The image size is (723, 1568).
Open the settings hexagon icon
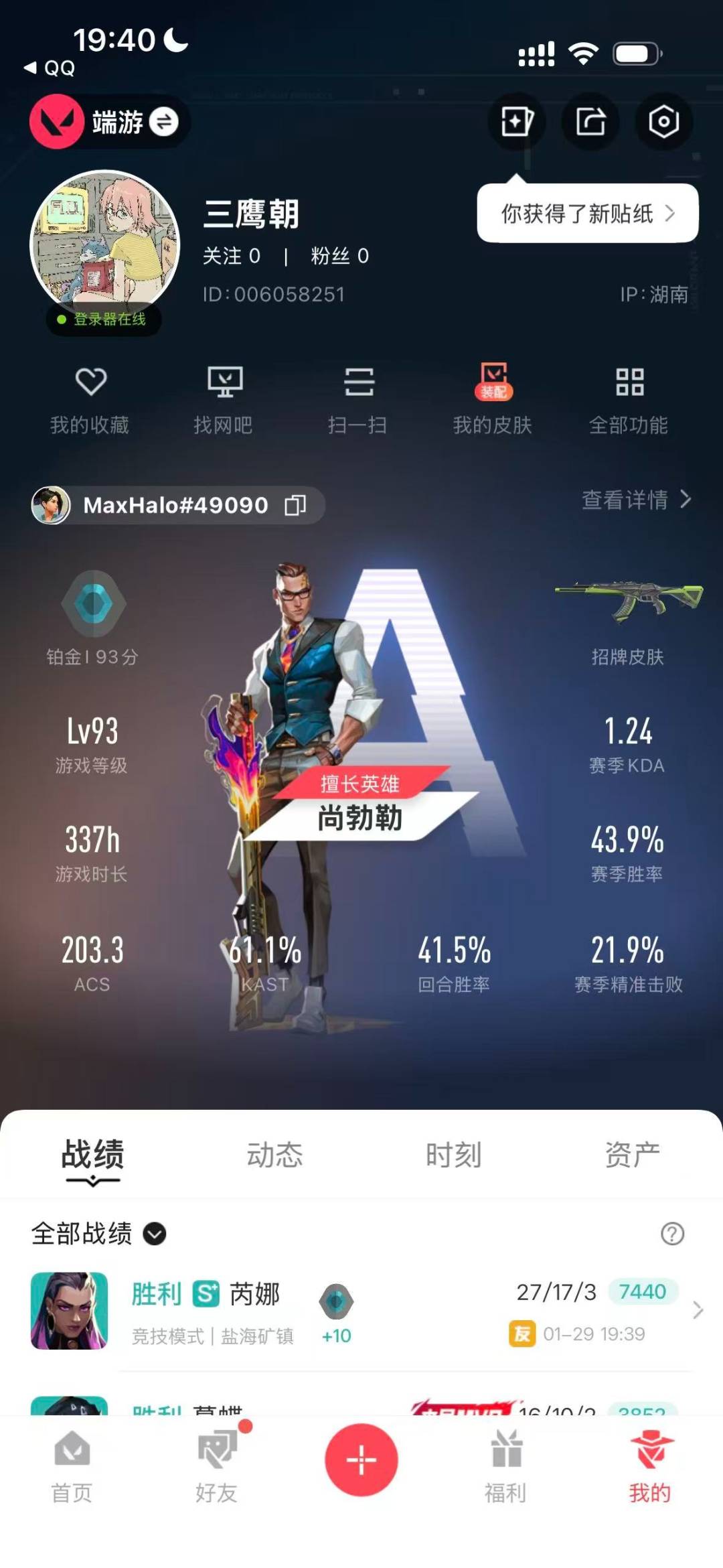click(x=663, y=122)
